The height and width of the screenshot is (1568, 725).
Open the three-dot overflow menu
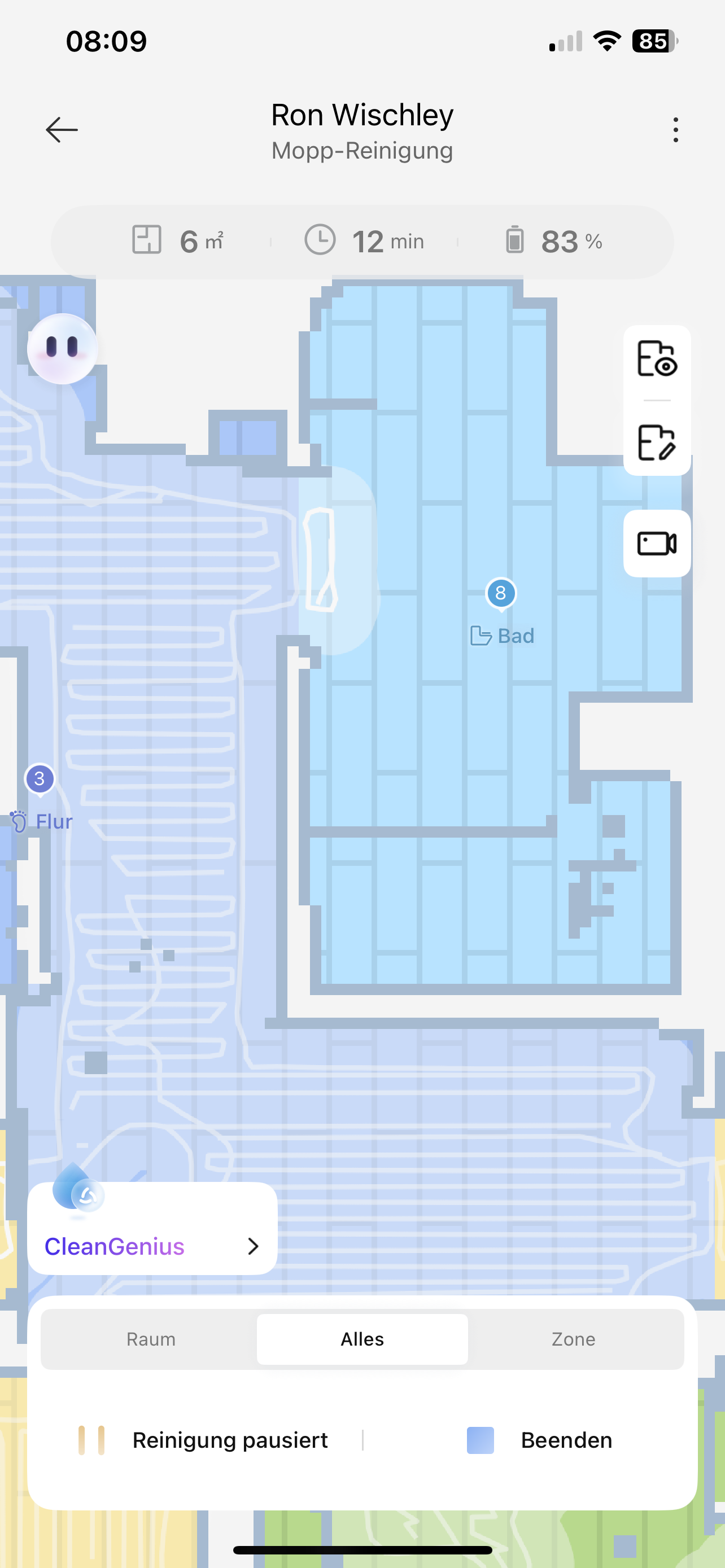click(x=675, y=130)
